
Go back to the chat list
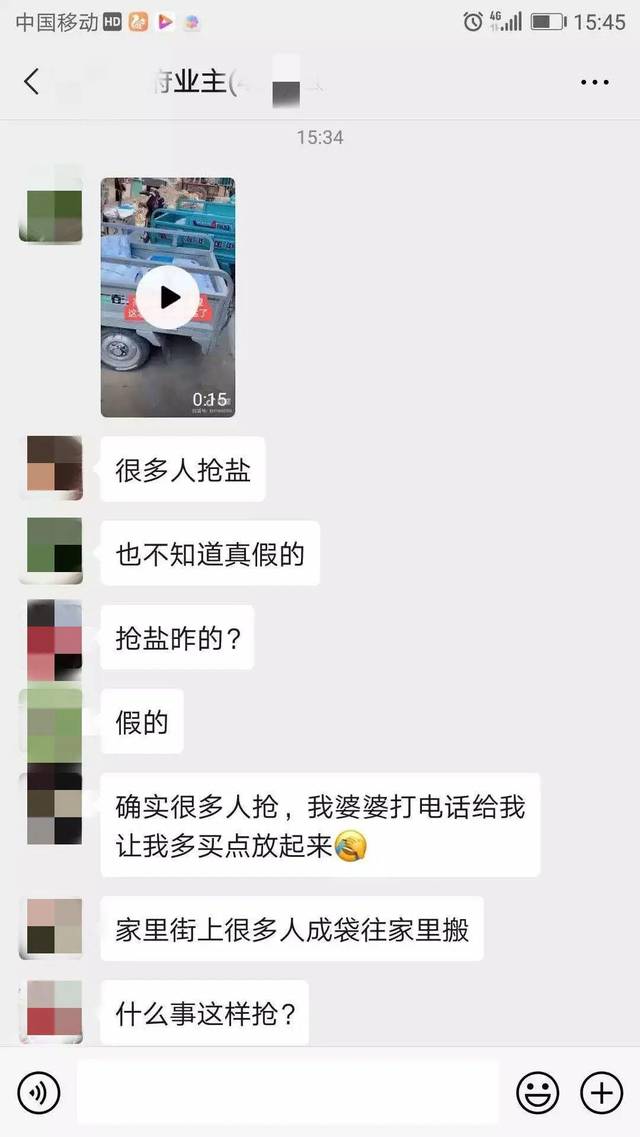tap(32, 82)
